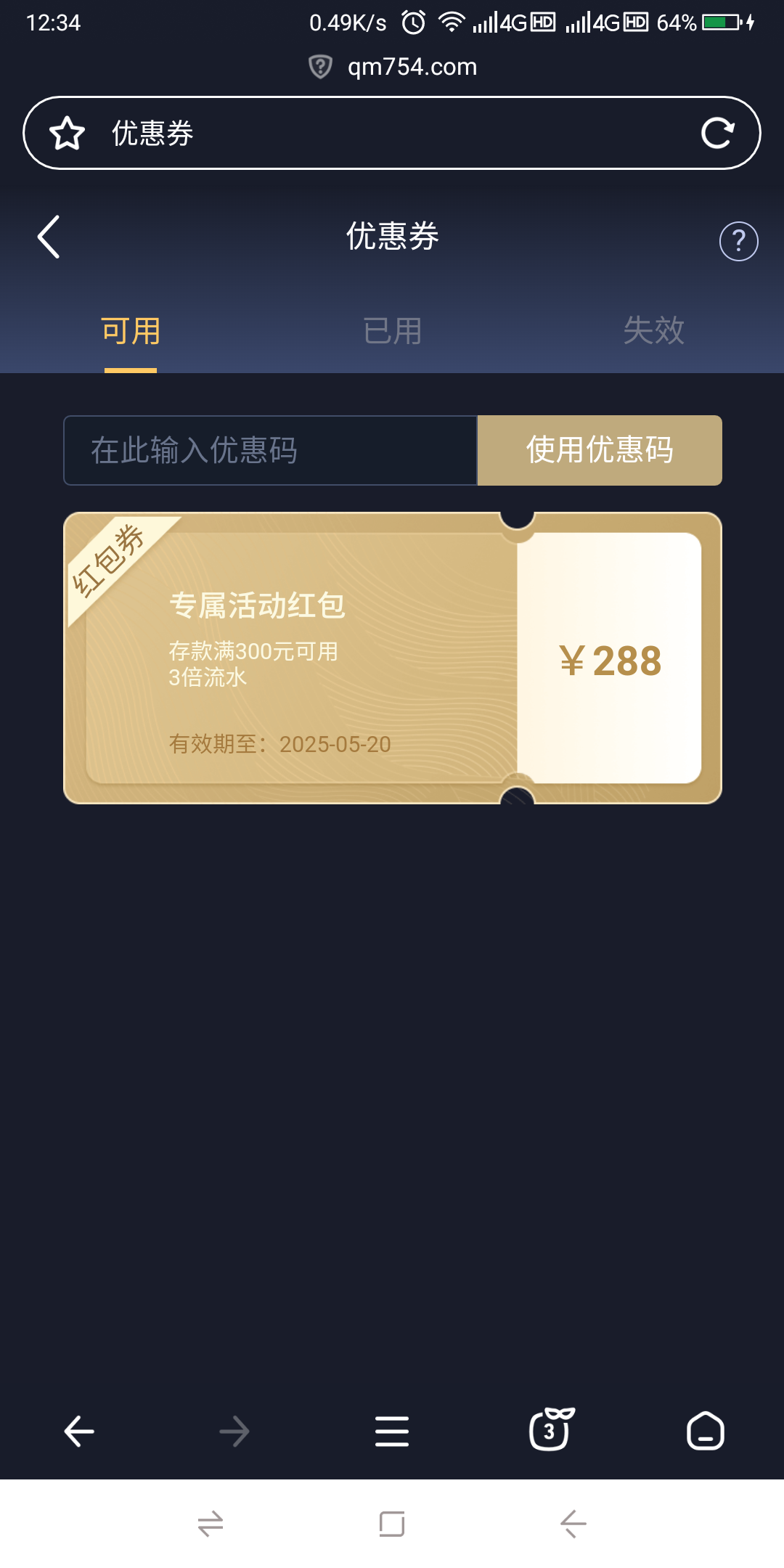Open the help question mark icon
784x1568 pixels.
coord(738,241)
